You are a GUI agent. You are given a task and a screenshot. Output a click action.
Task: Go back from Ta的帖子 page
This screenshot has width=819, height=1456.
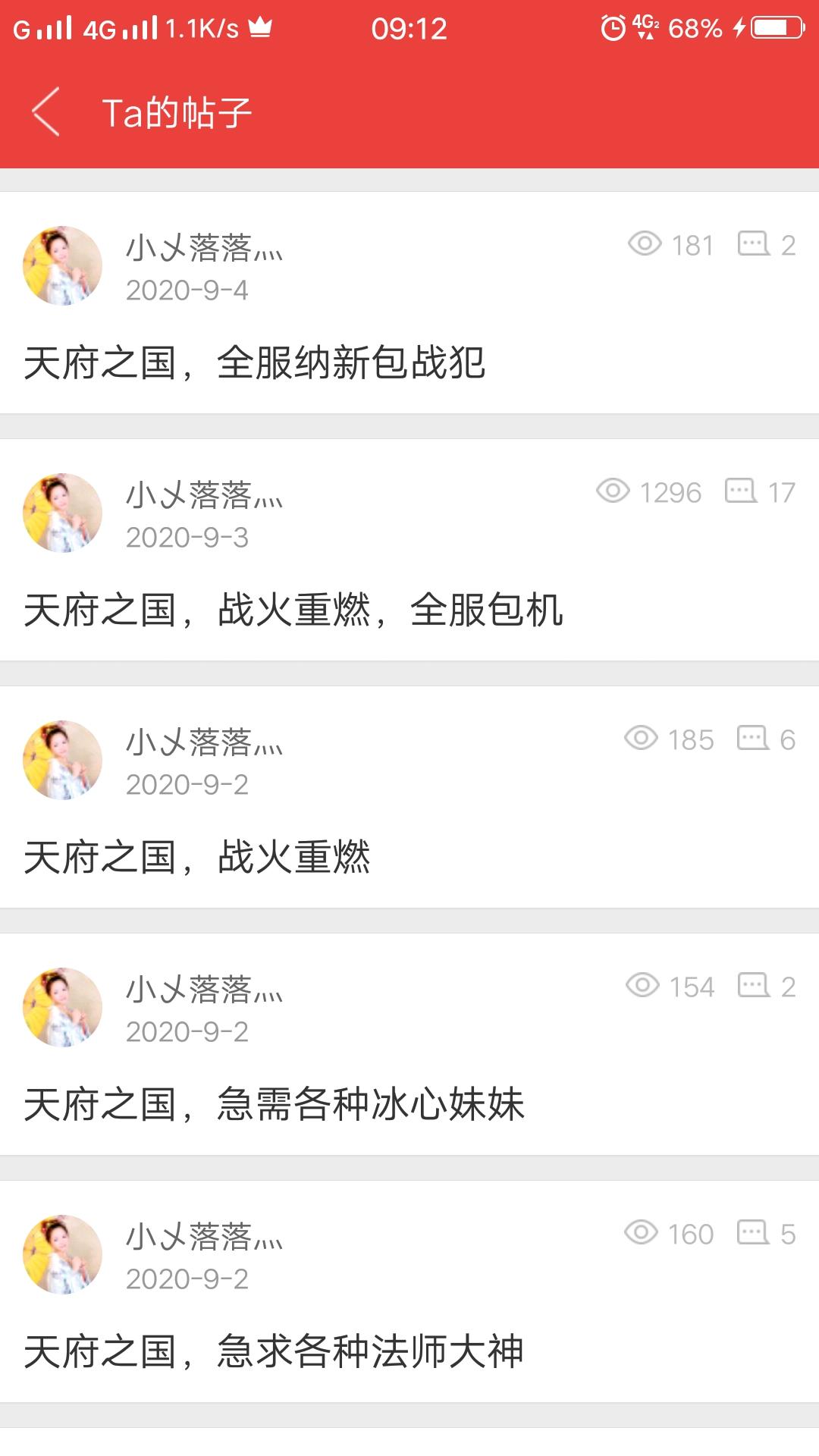(x=45, y=112)
